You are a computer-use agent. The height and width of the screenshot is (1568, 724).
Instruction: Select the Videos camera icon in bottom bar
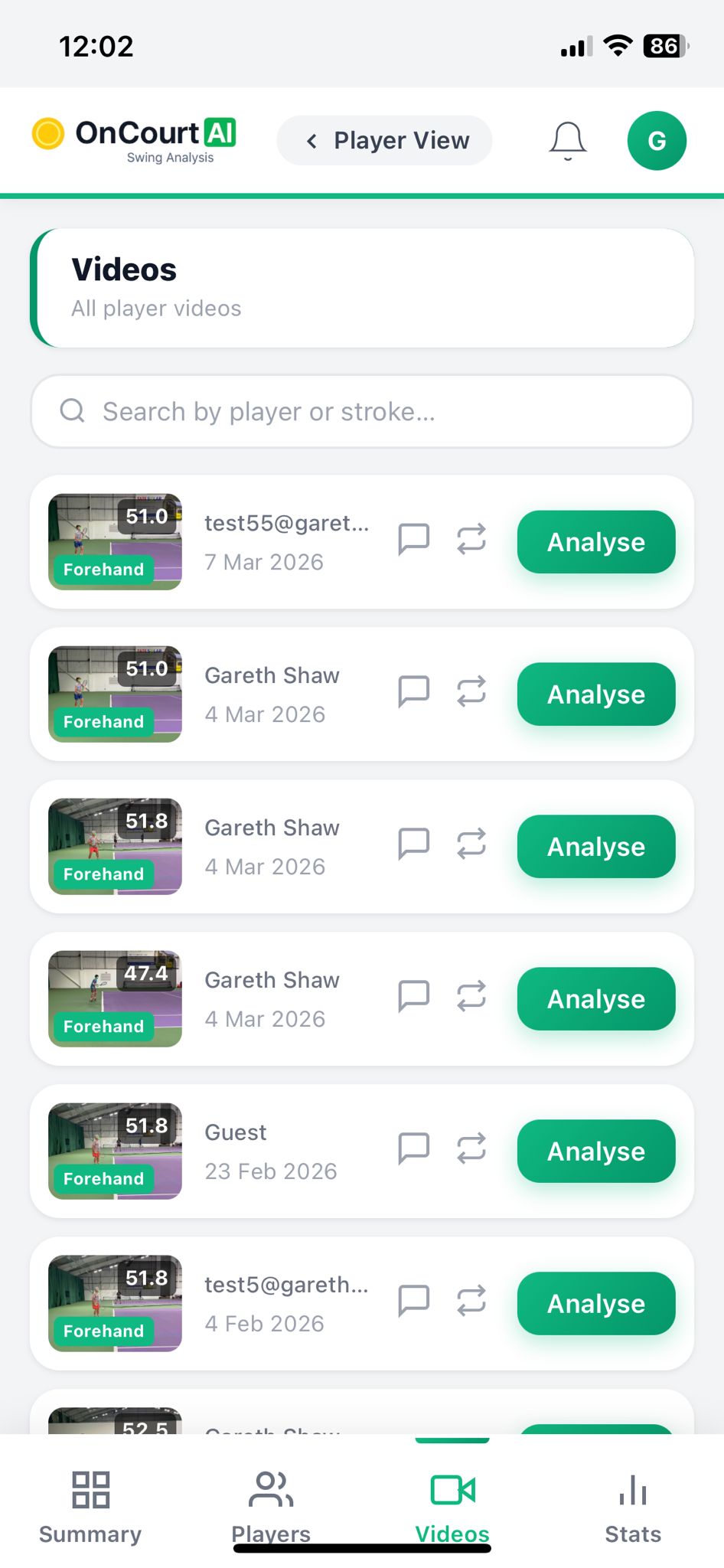[452, 1488]
